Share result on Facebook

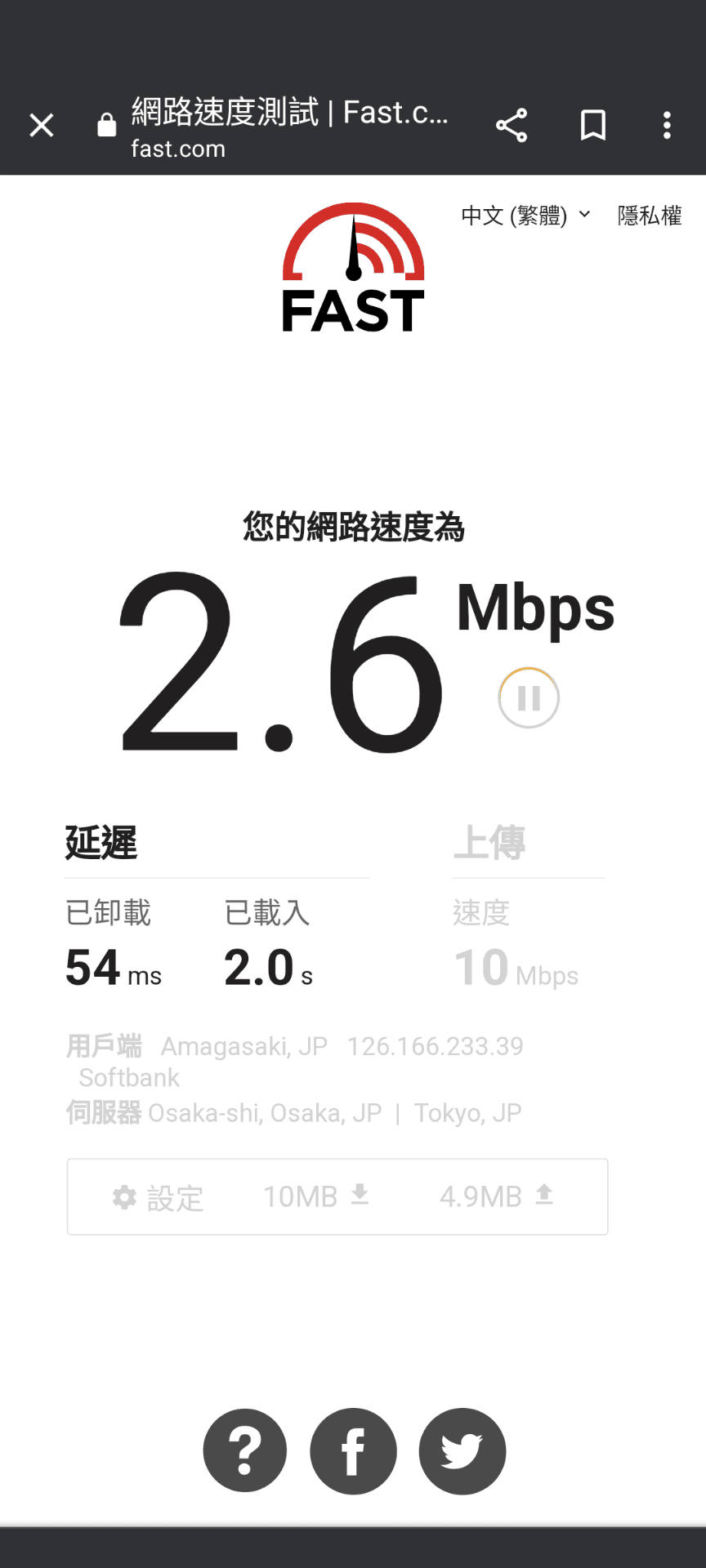353,1451
